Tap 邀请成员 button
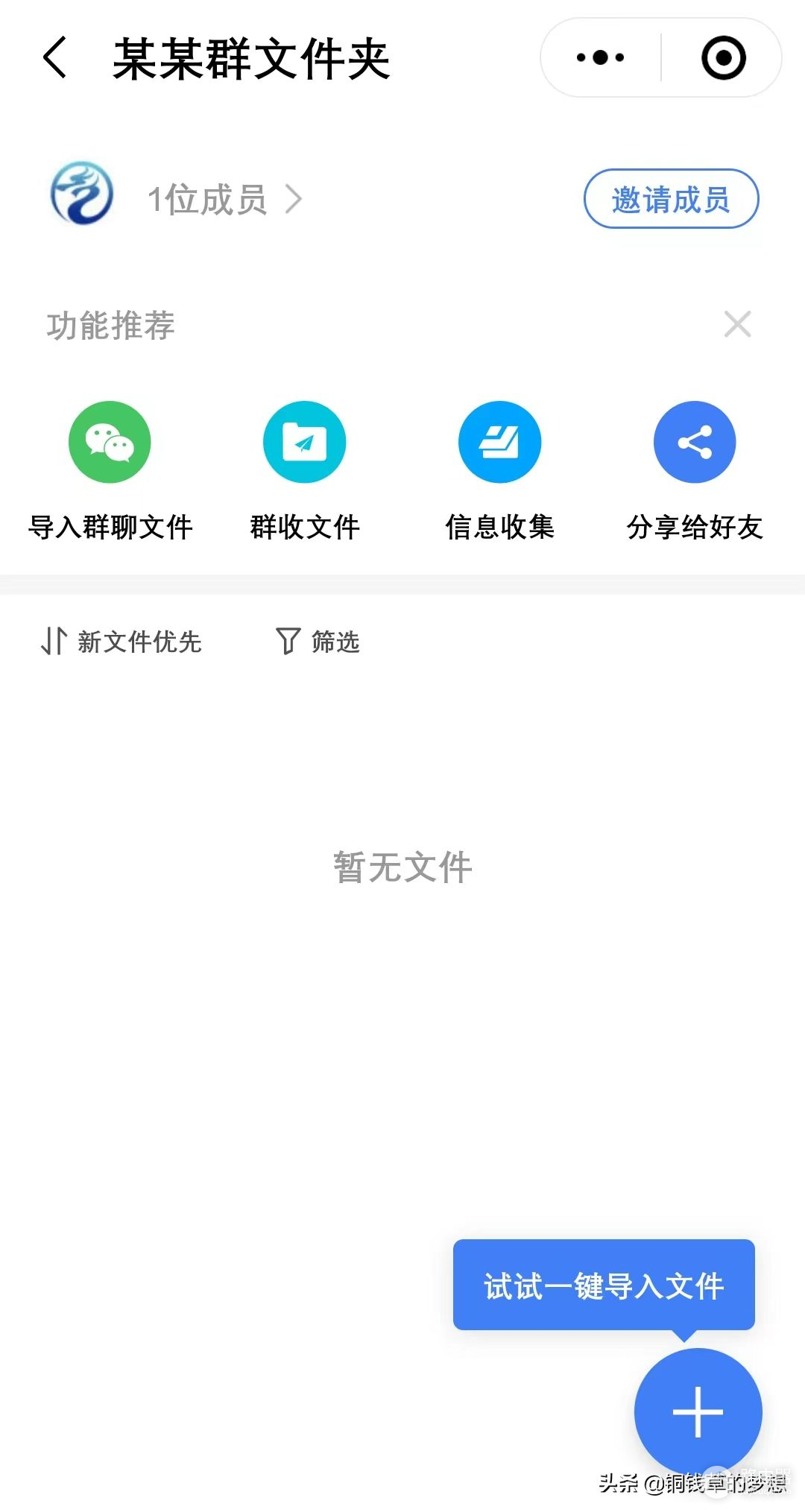Screen dimensions: 805x1512 (x=671, y=199)
